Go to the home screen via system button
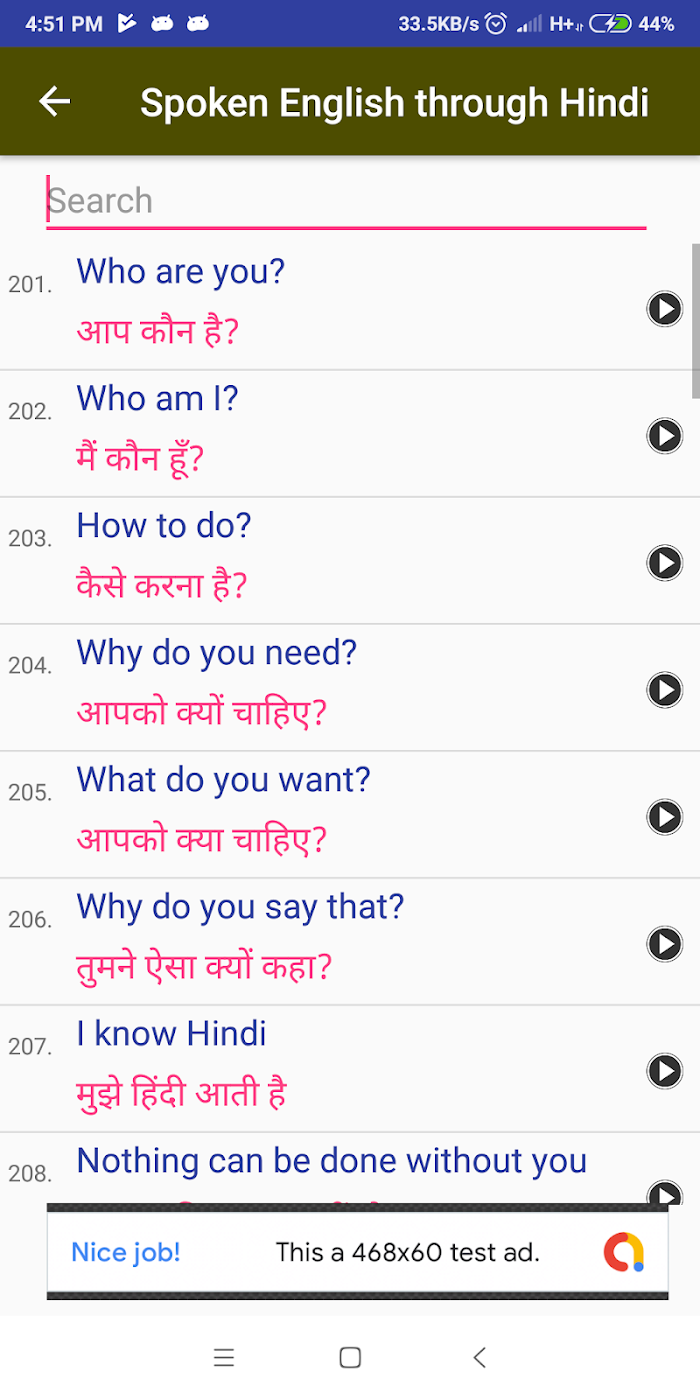The width and height of the screenshot is (700, 1400). click(350, 1357)
